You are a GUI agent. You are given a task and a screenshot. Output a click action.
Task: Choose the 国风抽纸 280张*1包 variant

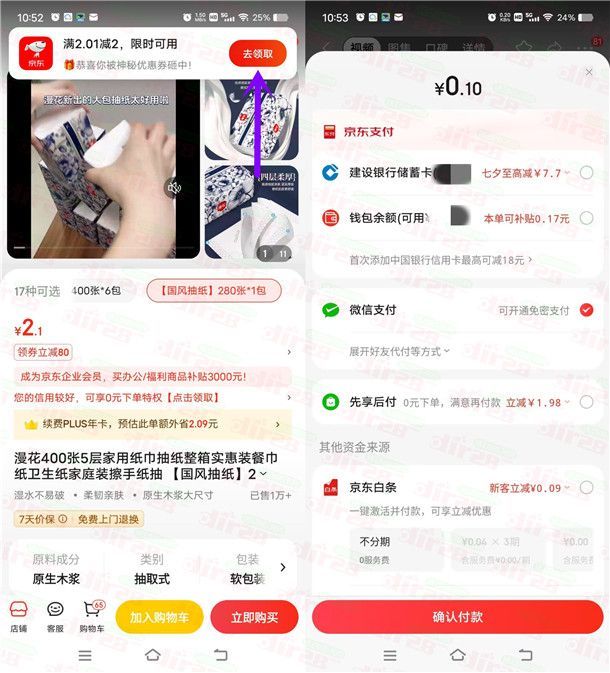(213, 291)
